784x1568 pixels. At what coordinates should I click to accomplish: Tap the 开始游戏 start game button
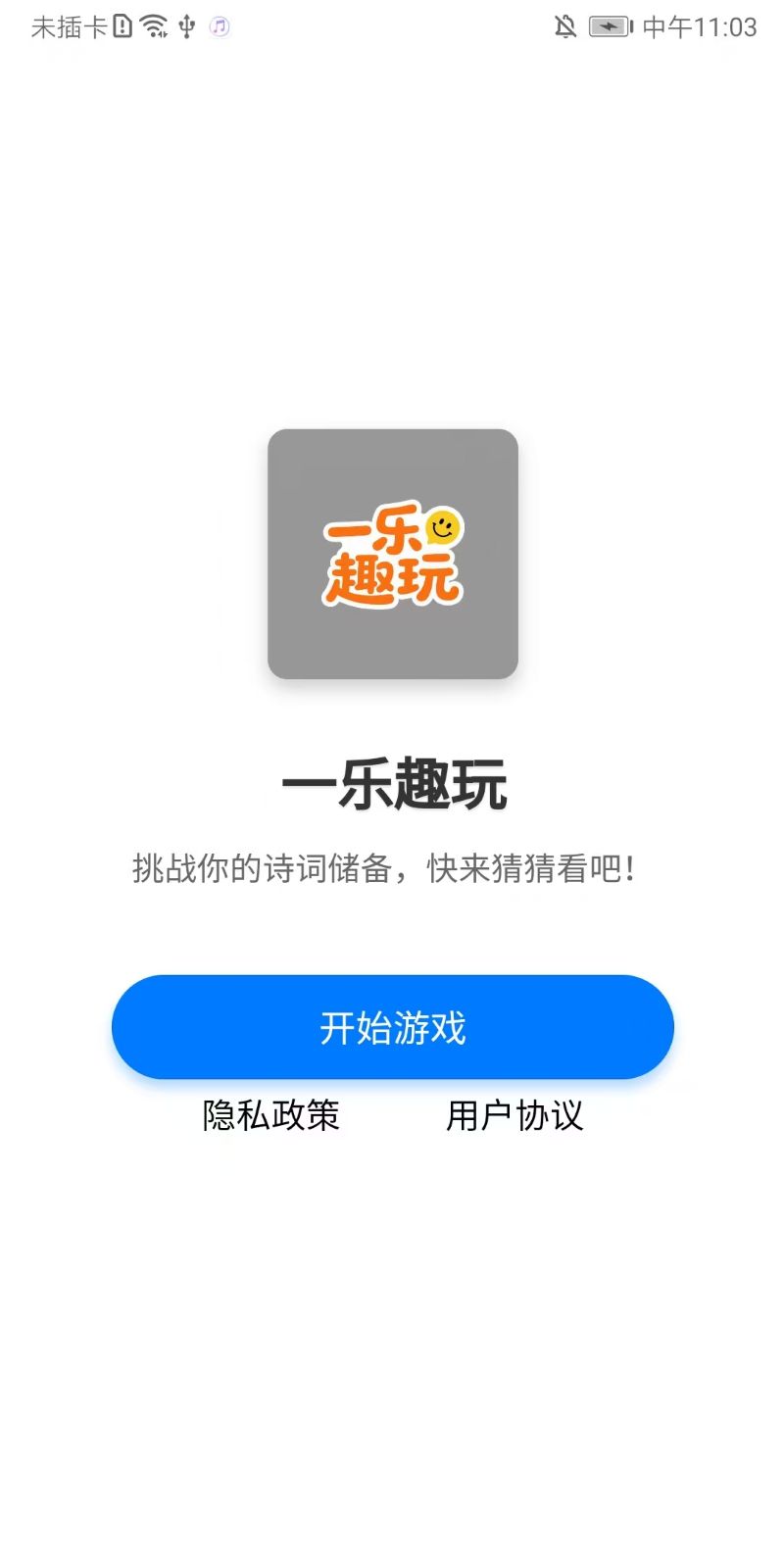[x=392, y=1026]
